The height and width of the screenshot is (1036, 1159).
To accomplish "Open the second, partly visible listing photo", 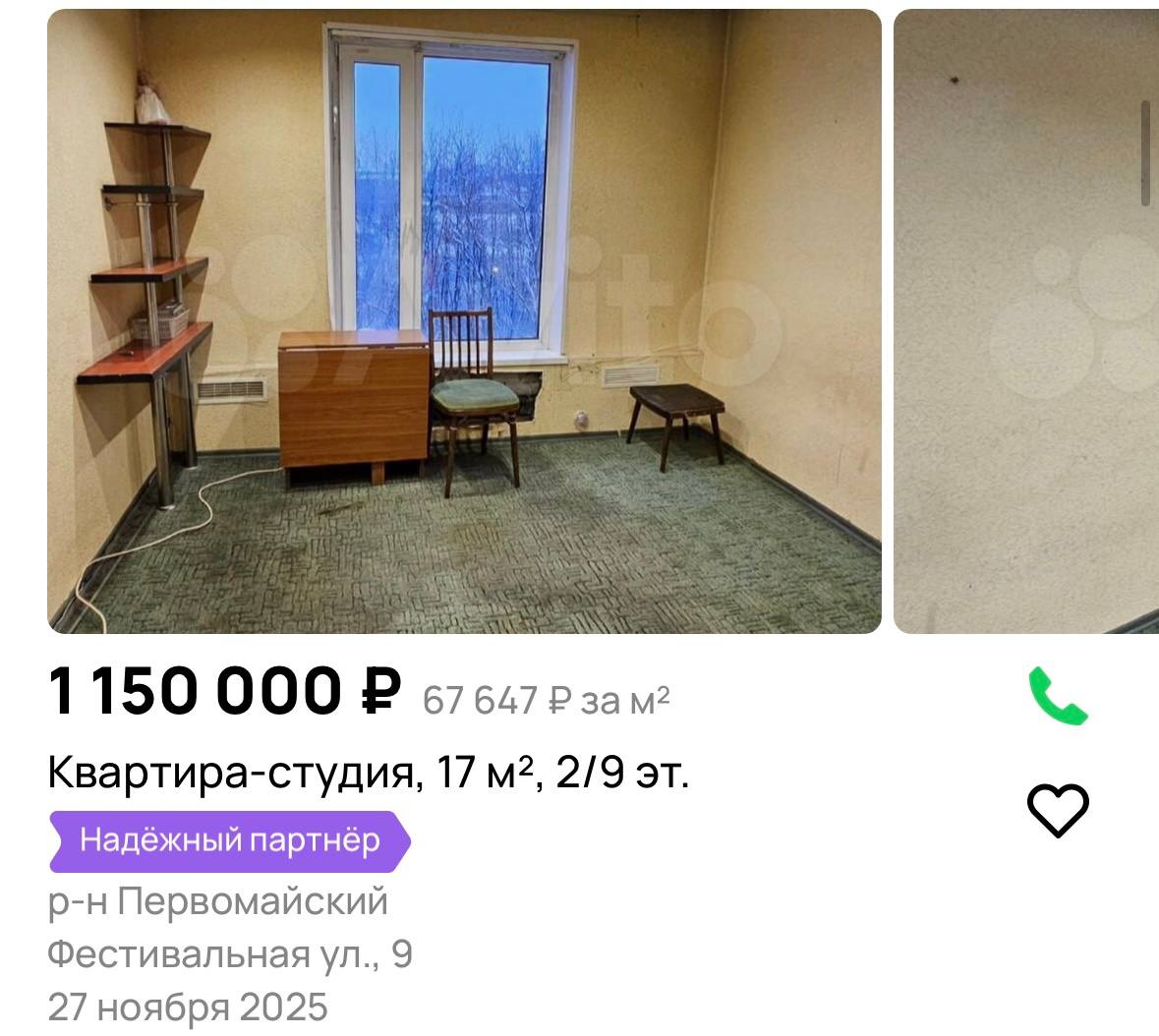I will [x=1025, y=321].
